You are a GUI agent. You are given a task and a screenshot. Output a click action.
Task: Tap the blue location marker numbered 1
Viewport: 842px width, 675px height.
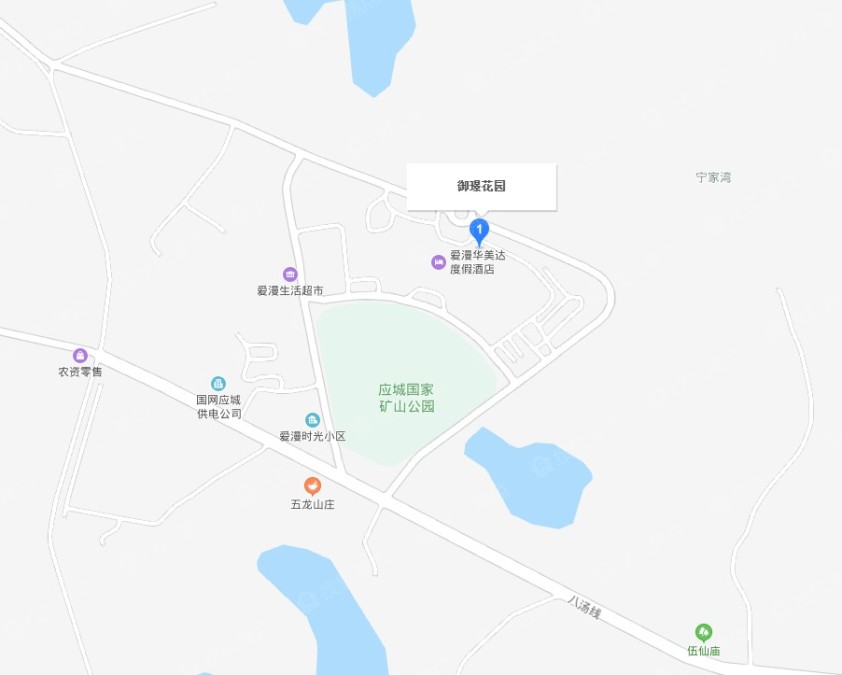pos(480,232)
